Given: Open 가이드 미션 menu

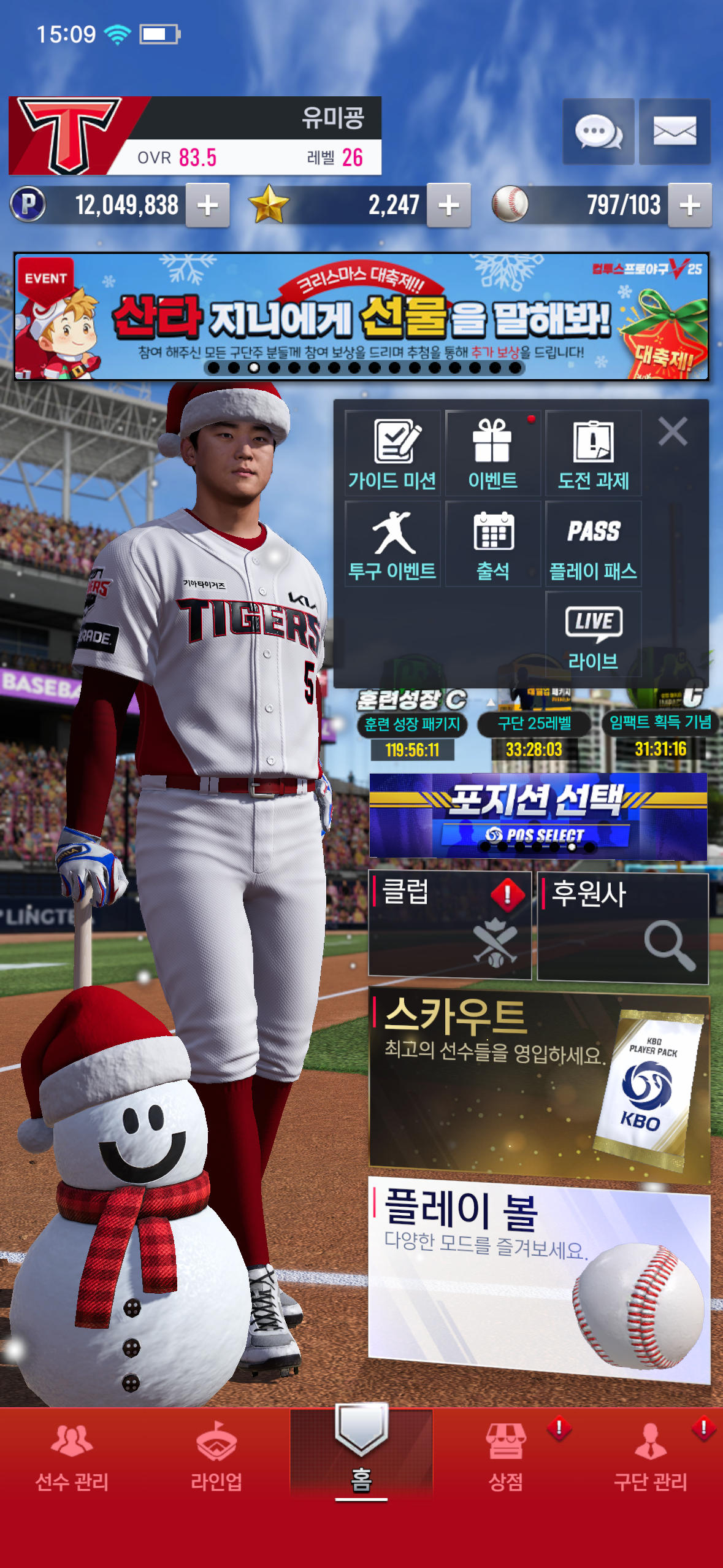Looking at the screenshot, I should tap(392, 453).
